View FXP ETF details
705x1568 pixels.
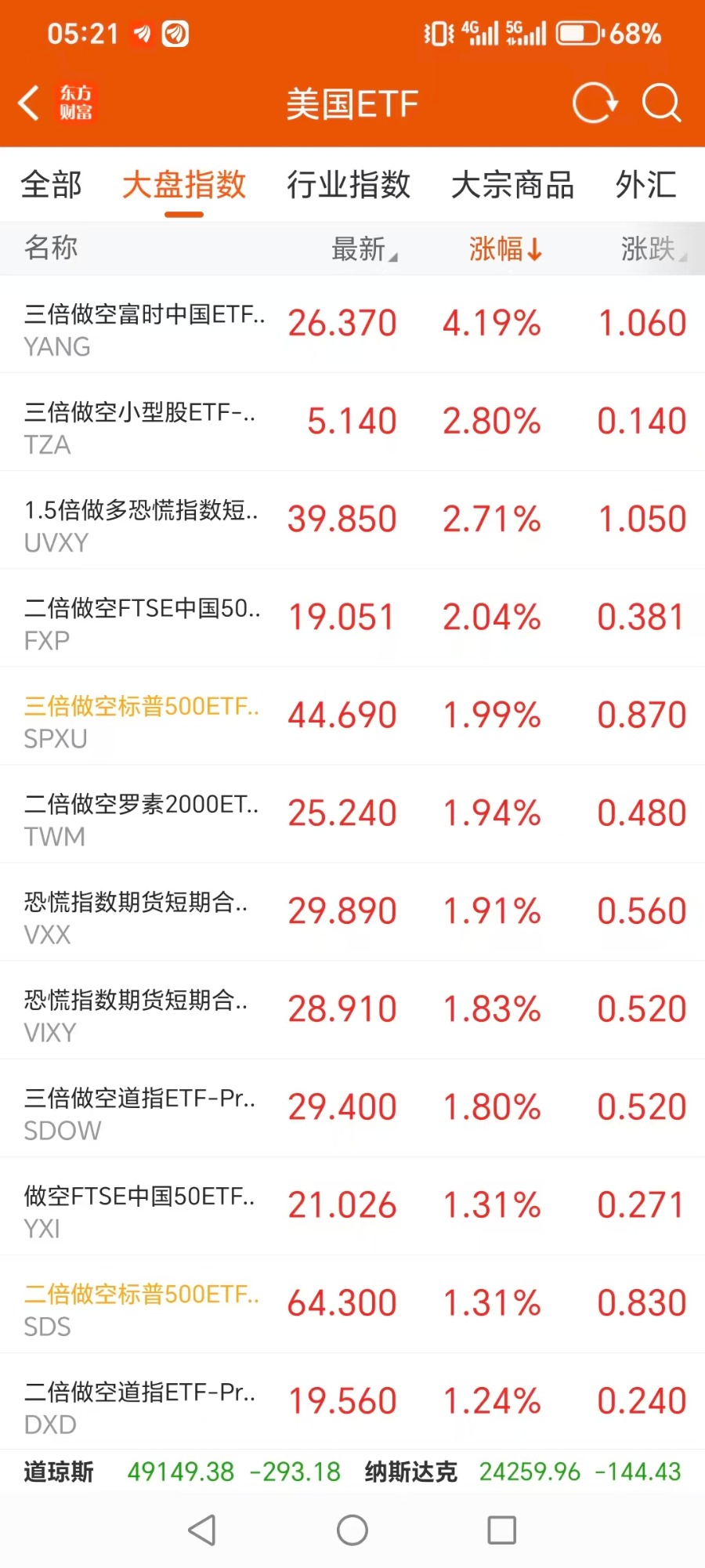(x=352, y=618)
